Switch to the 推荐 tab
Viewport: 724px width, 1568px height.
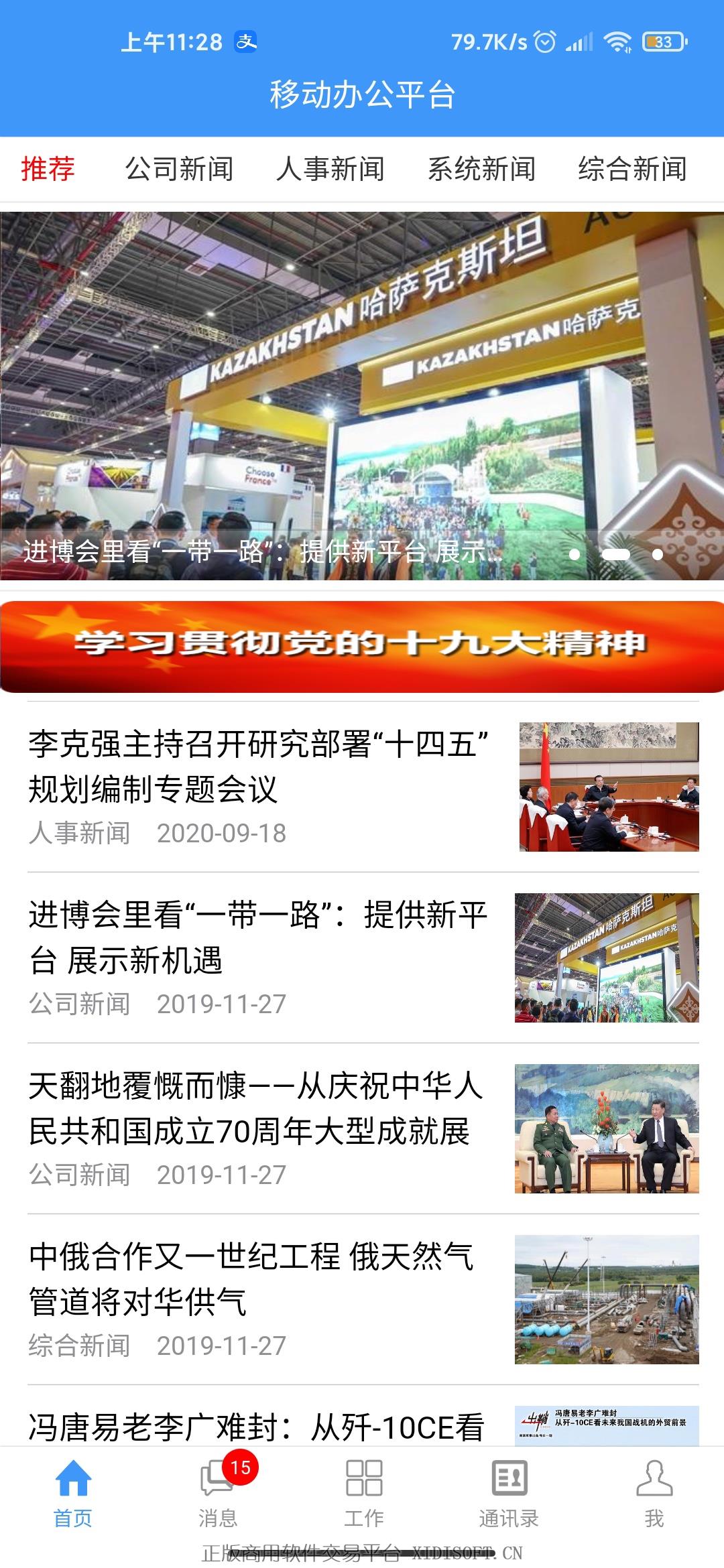click(48, 169)
